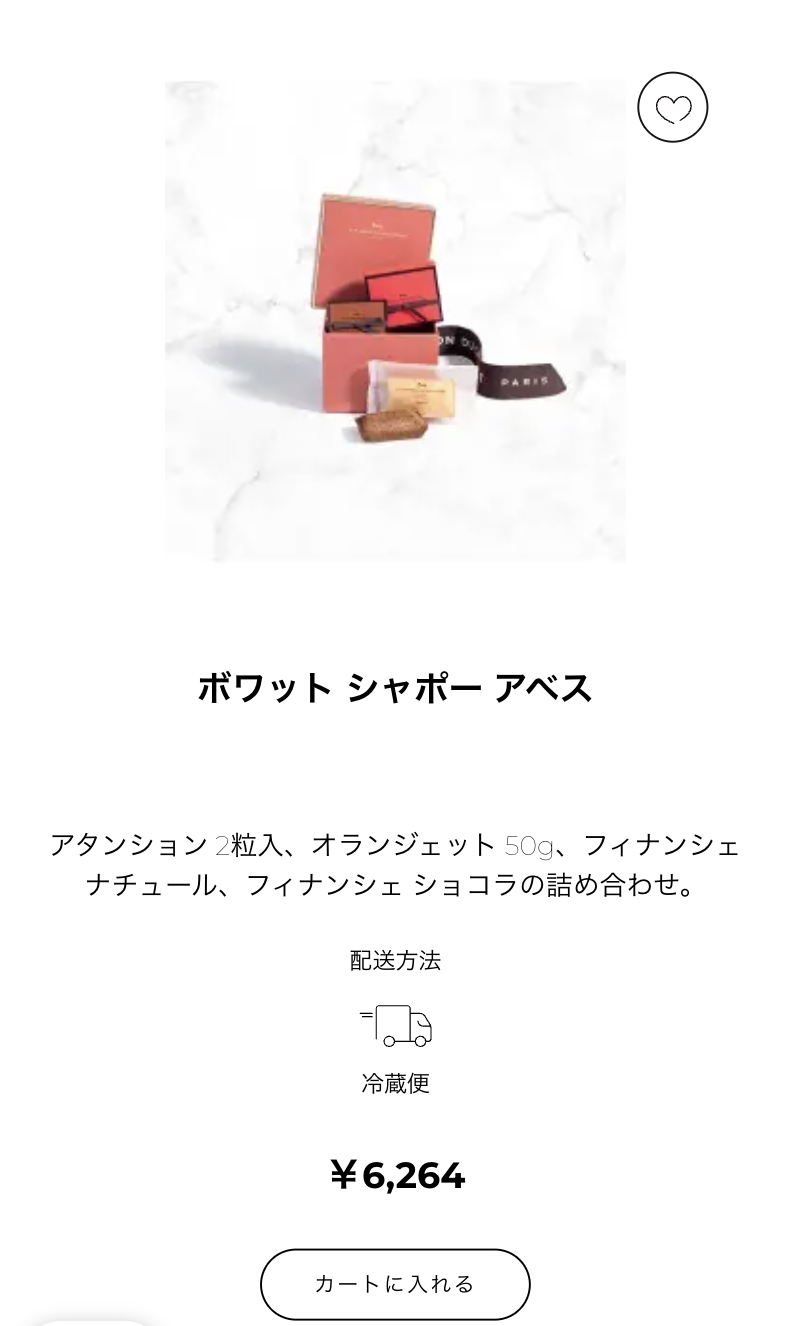Screen dimensions: 790x1326
Task: Open the ボワット シャポー アベス product image
Action: [x=395, y=320]
